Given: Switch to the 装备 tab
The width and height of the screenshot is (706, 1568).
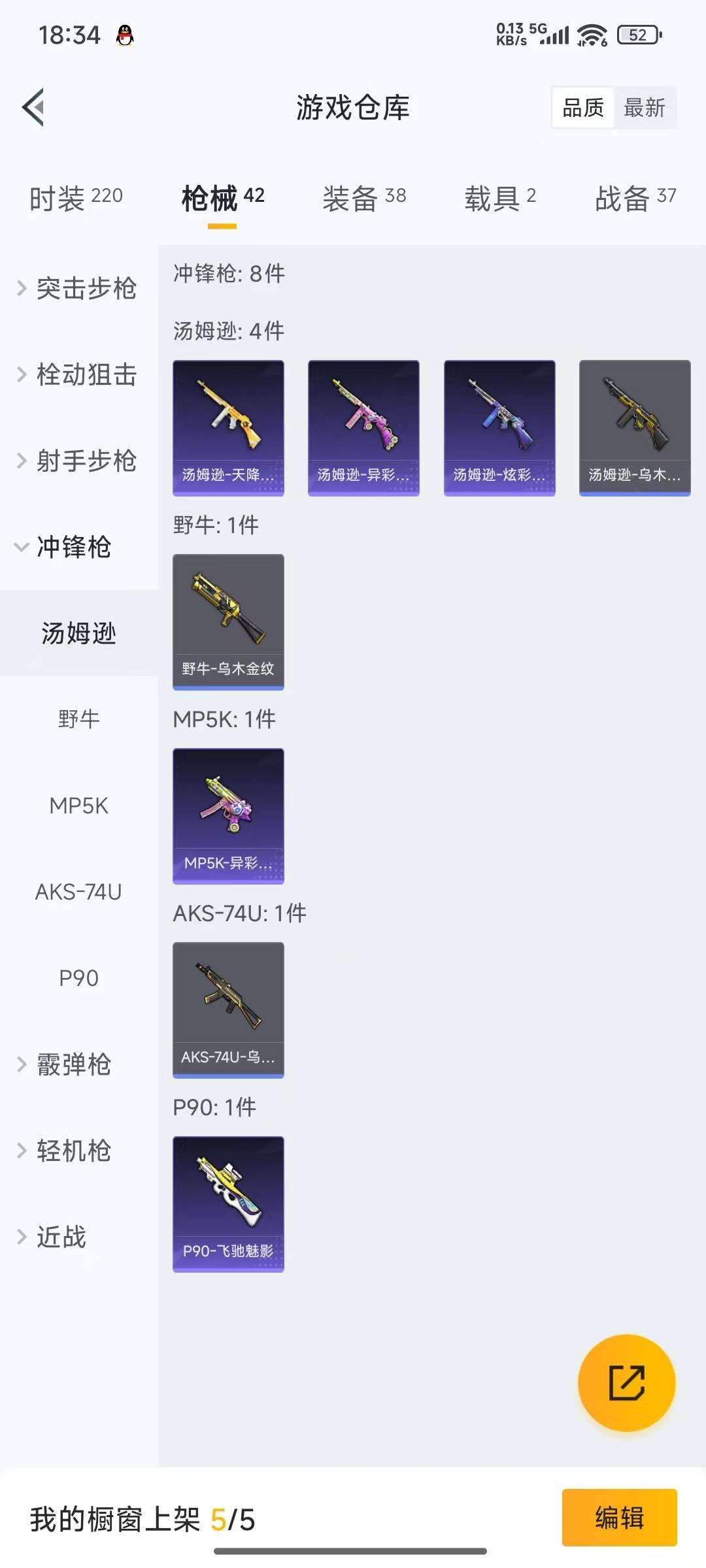Looking at the screenshot, I should point(364,198).
